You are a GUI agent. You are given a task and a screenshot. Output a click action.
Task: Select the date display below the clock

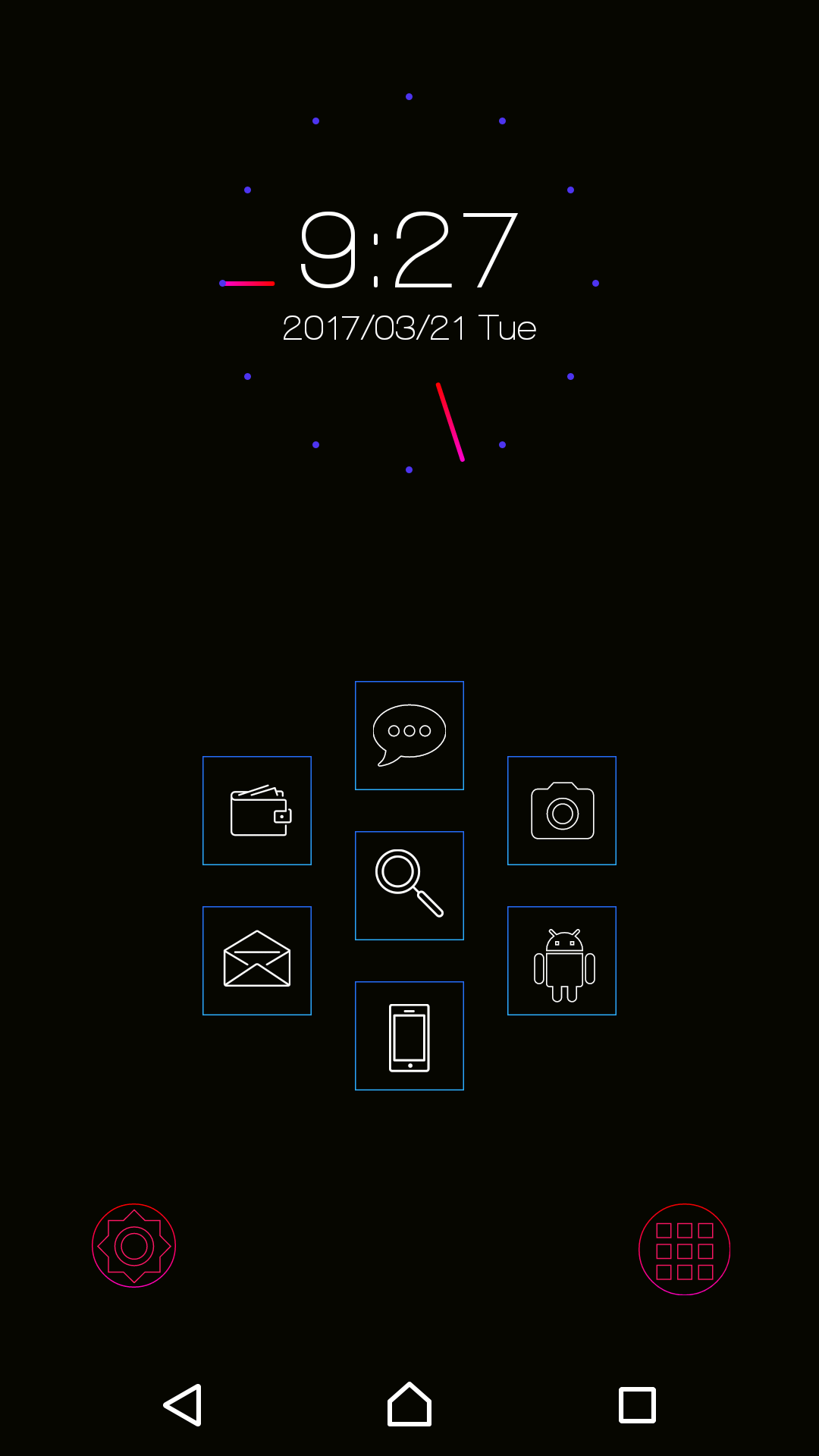click(409, 328)
